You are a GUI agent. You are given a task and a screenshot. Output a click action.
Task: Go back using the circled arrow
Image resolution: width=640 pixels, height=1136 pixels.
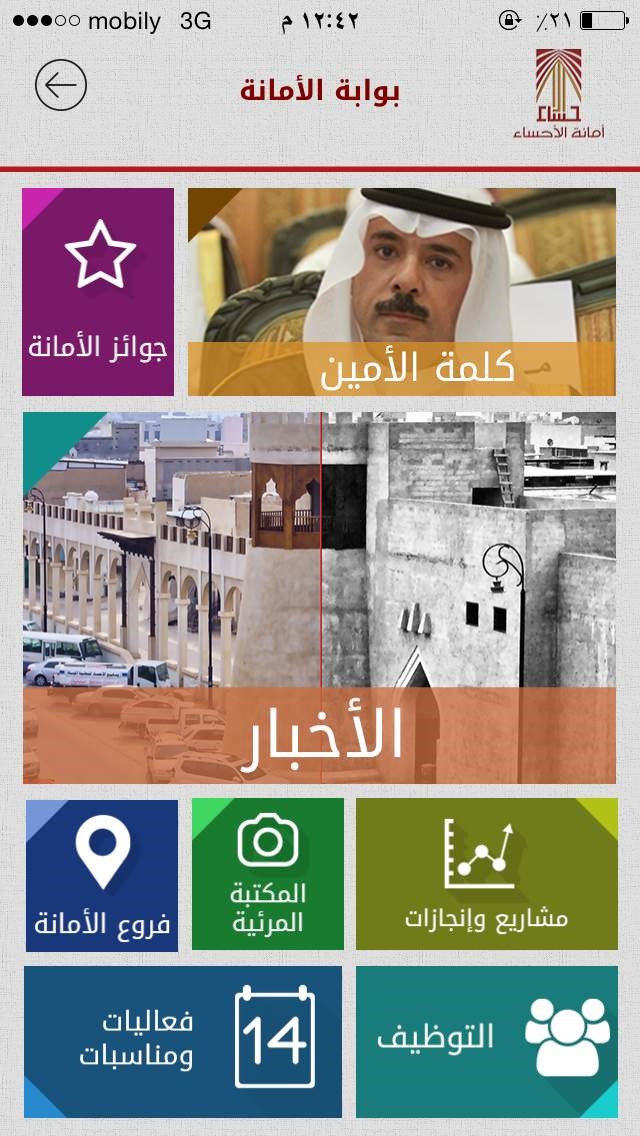(x=61, y=85)
